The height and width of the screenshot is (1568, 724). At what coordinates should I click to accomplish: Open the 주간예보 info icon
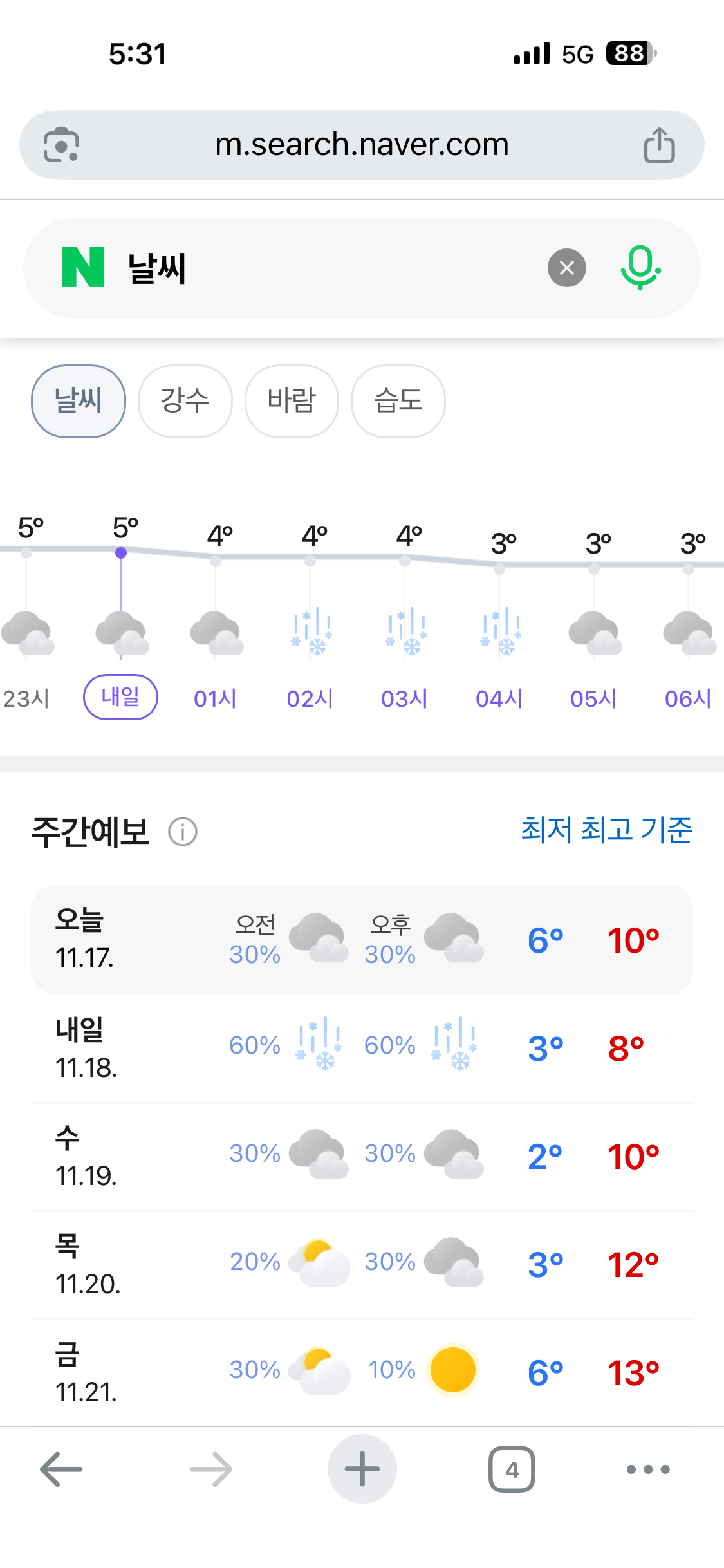[x=183, y=832]
